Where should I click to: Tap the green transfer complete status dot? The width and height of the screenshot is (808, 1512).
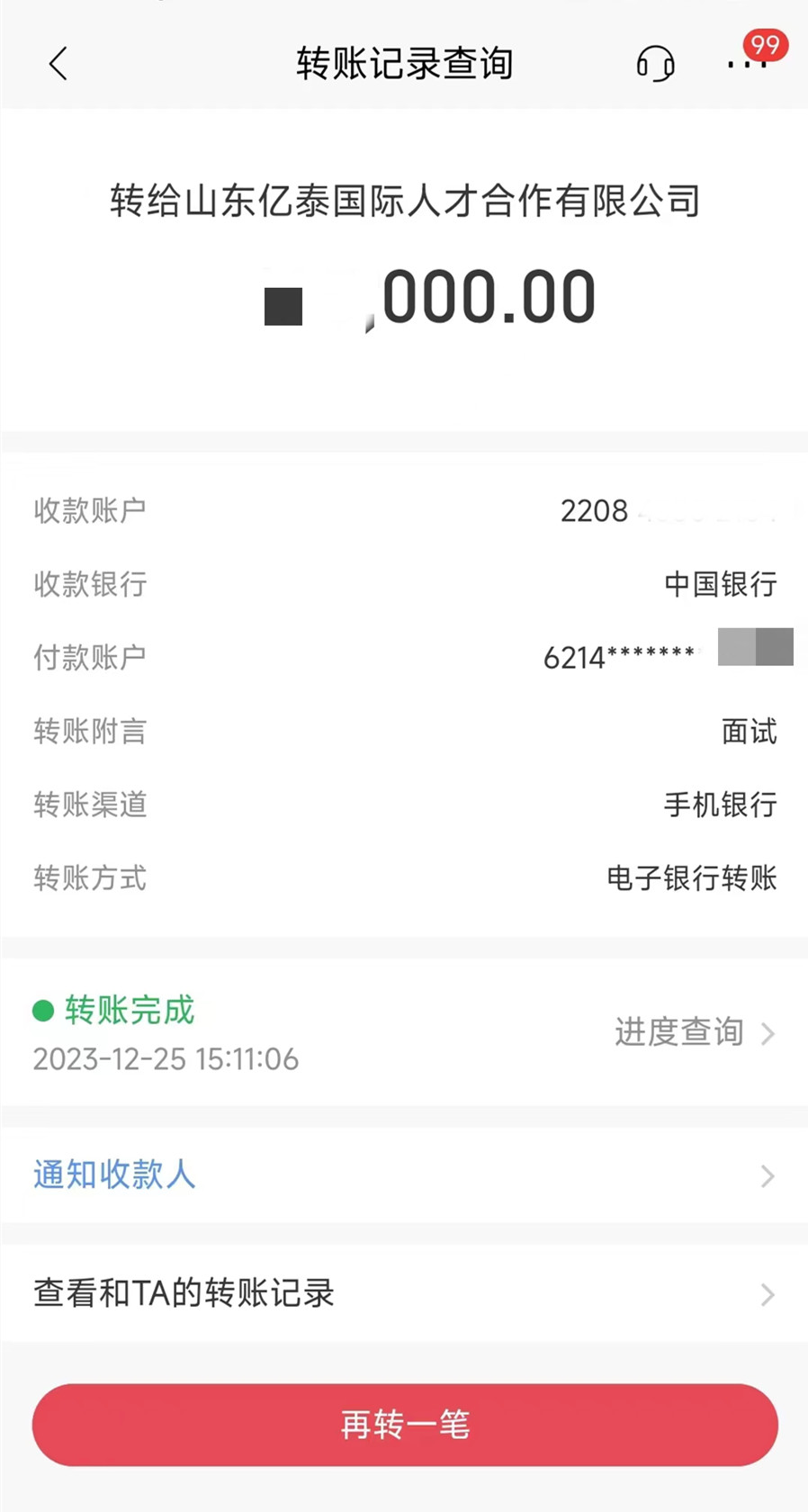point(40,1012)
